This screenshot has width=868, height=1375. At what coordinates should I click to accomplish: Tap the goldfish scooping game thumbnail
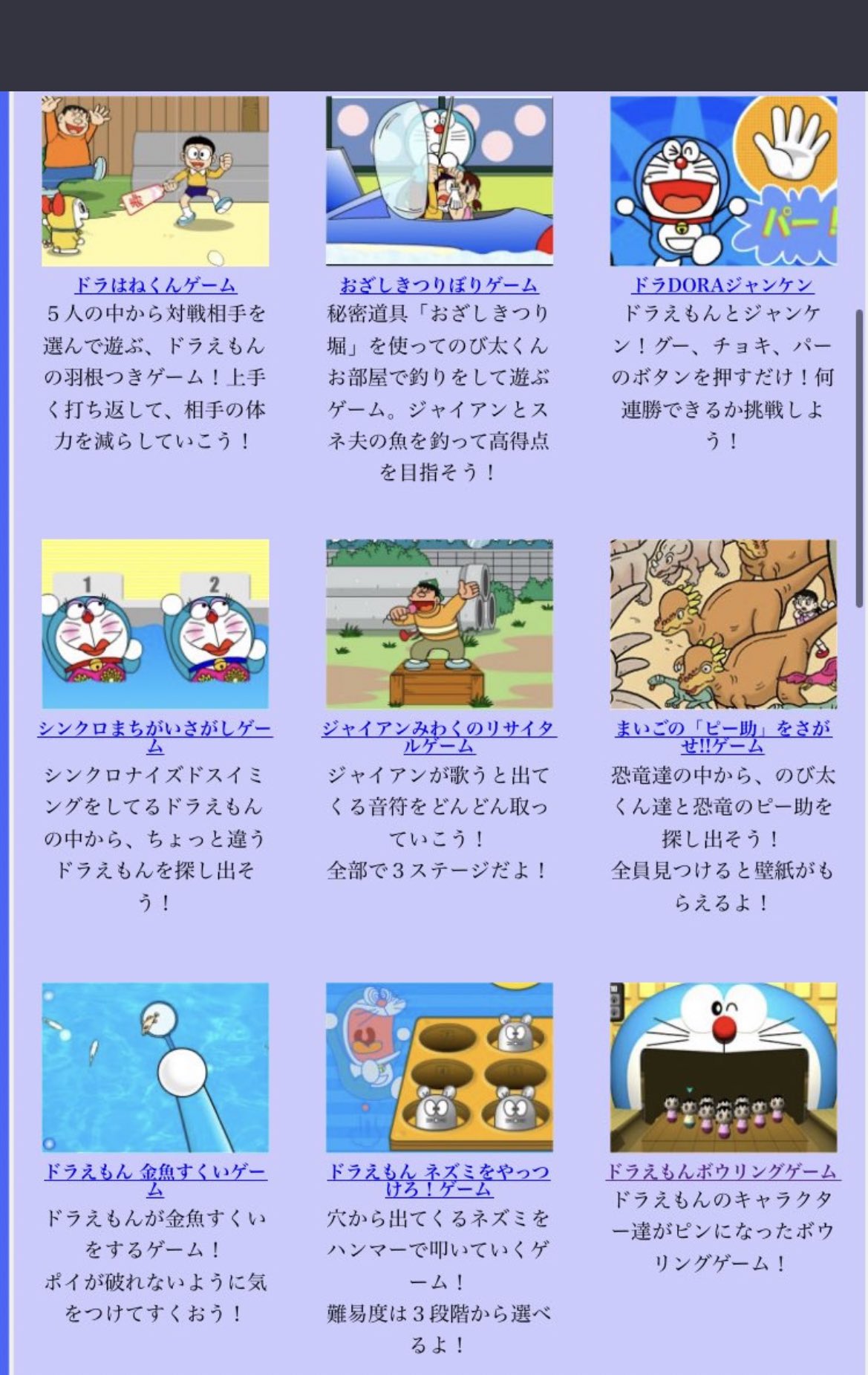pyautogui.click(x=155, y=1067)
